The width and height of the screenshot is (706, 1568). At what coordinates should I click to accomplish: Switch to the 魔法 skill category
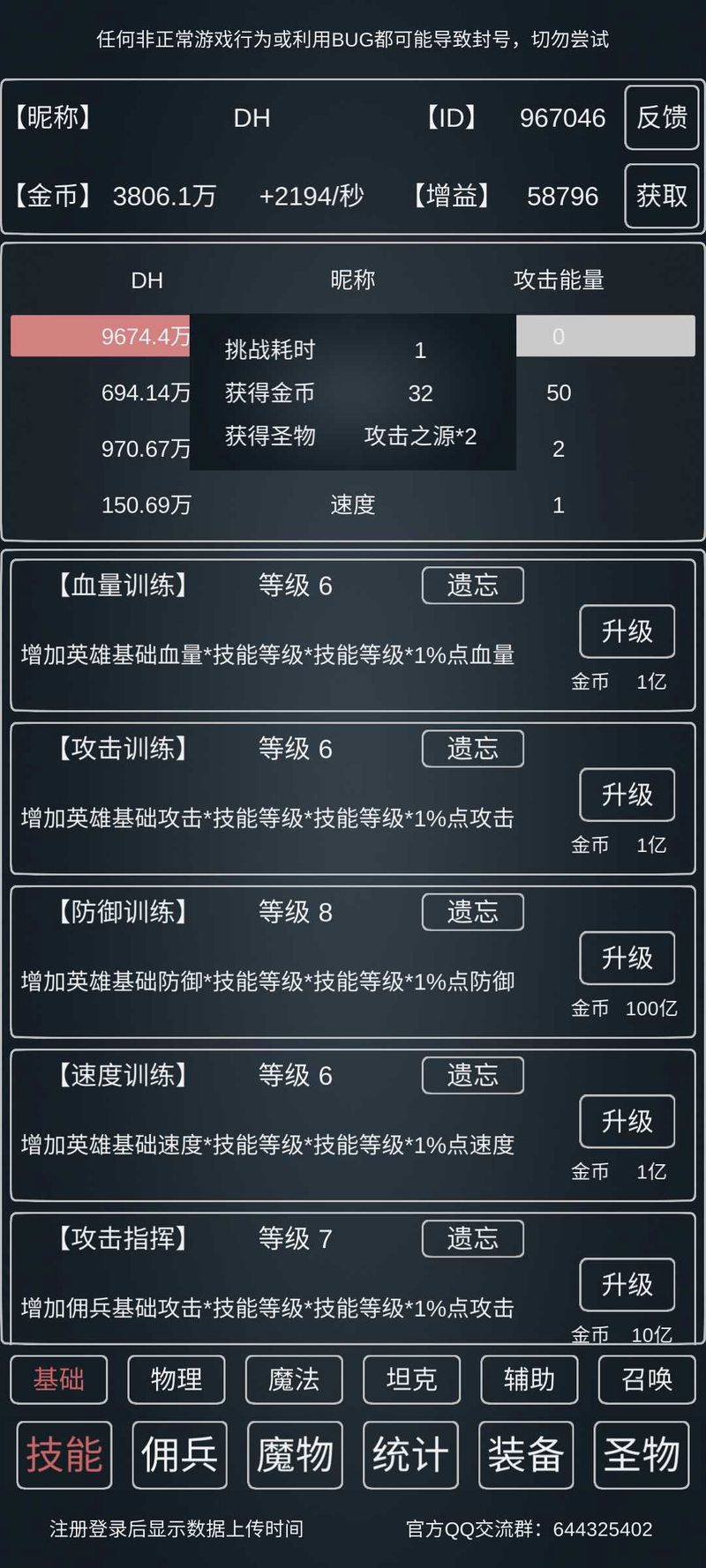pyautogui.click(x=294, y=1379)
